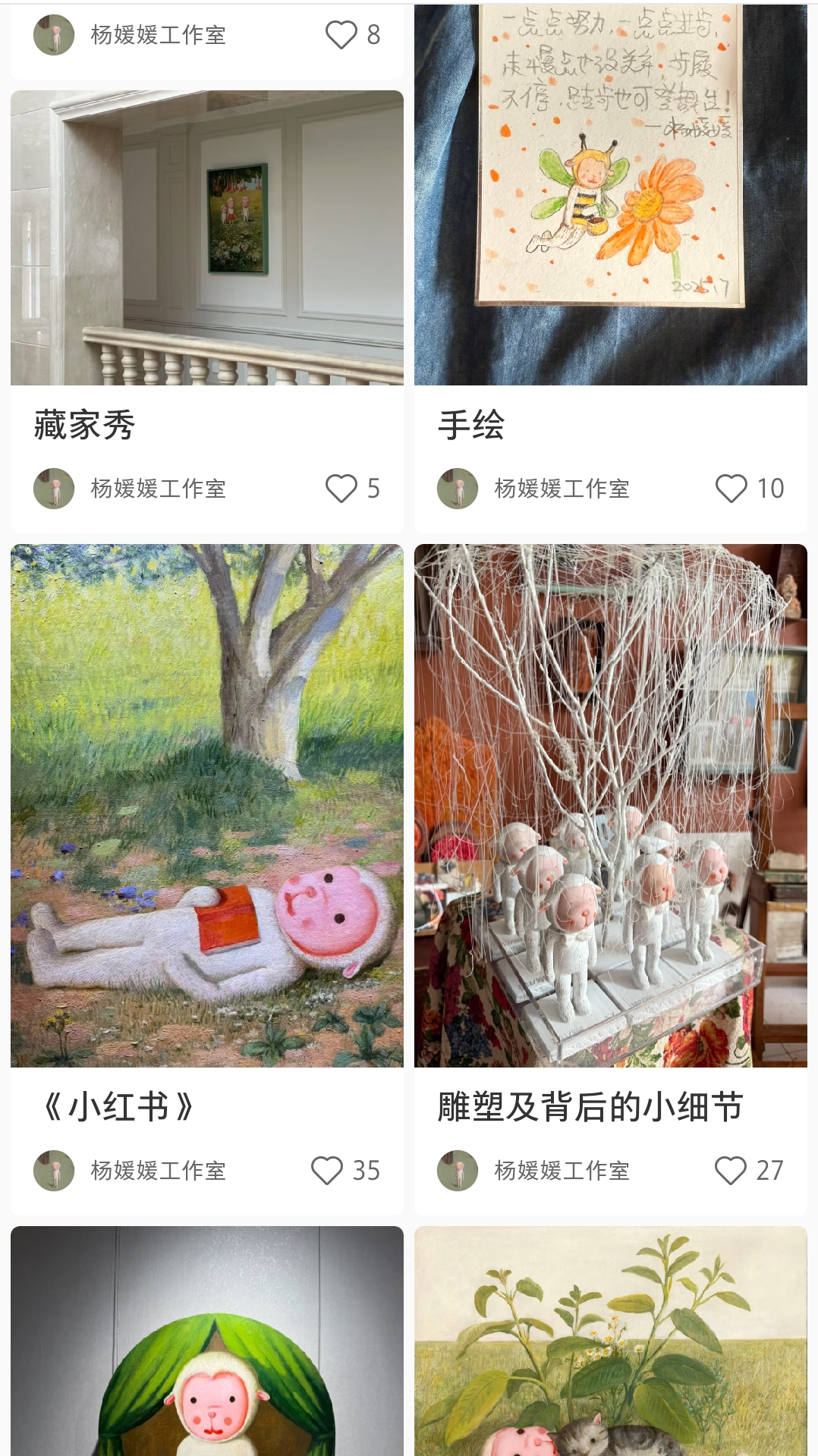Toggle the like showing 27 on the sculpture card
The image size is (818, 1456).
point(732,1171)
